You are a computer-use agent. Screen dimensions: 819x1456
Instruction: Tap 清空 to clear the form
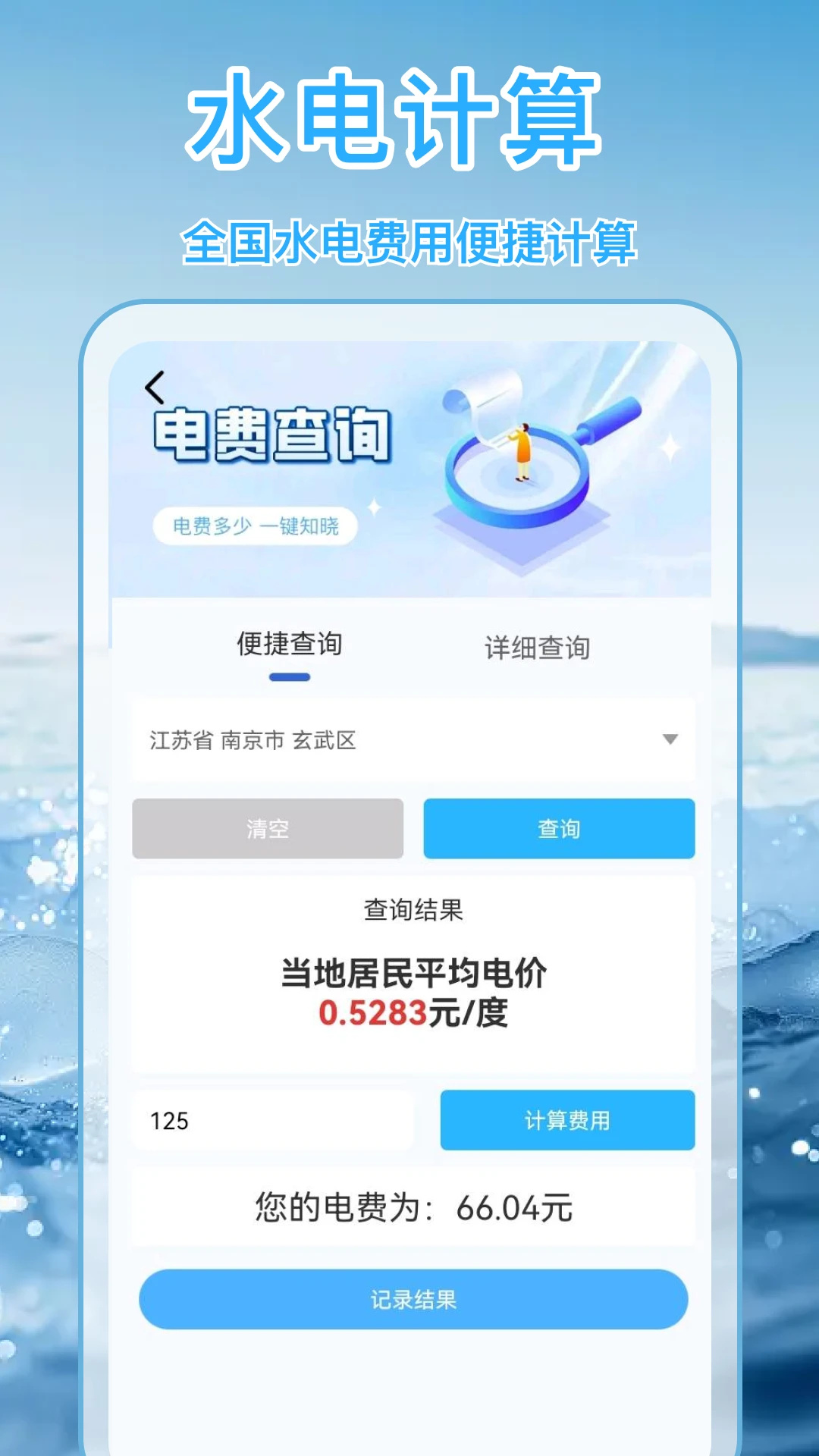[x=267, y=830]
